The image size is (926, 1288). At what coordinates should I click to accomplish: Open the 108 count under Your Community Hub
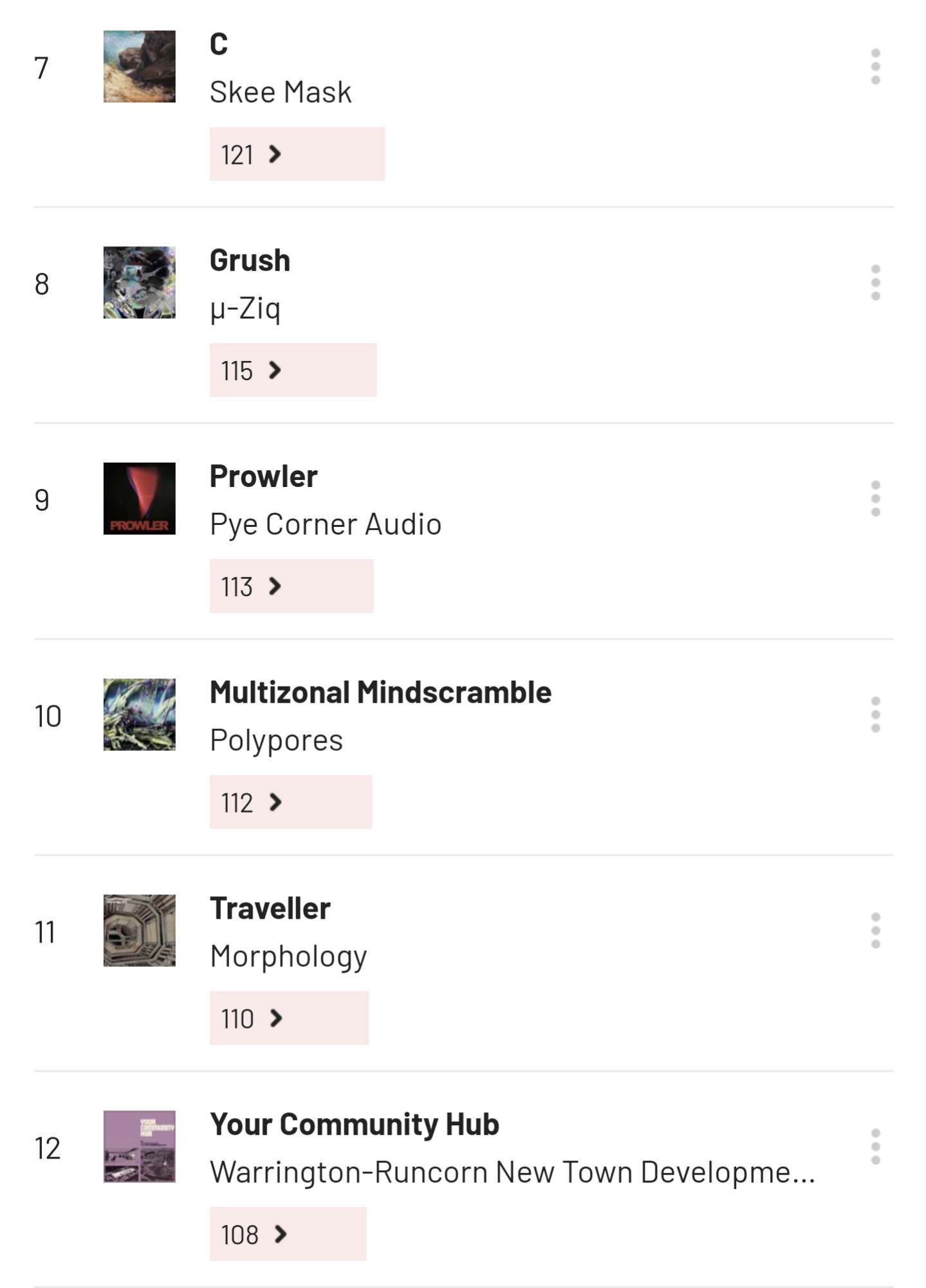(288, 1234)
